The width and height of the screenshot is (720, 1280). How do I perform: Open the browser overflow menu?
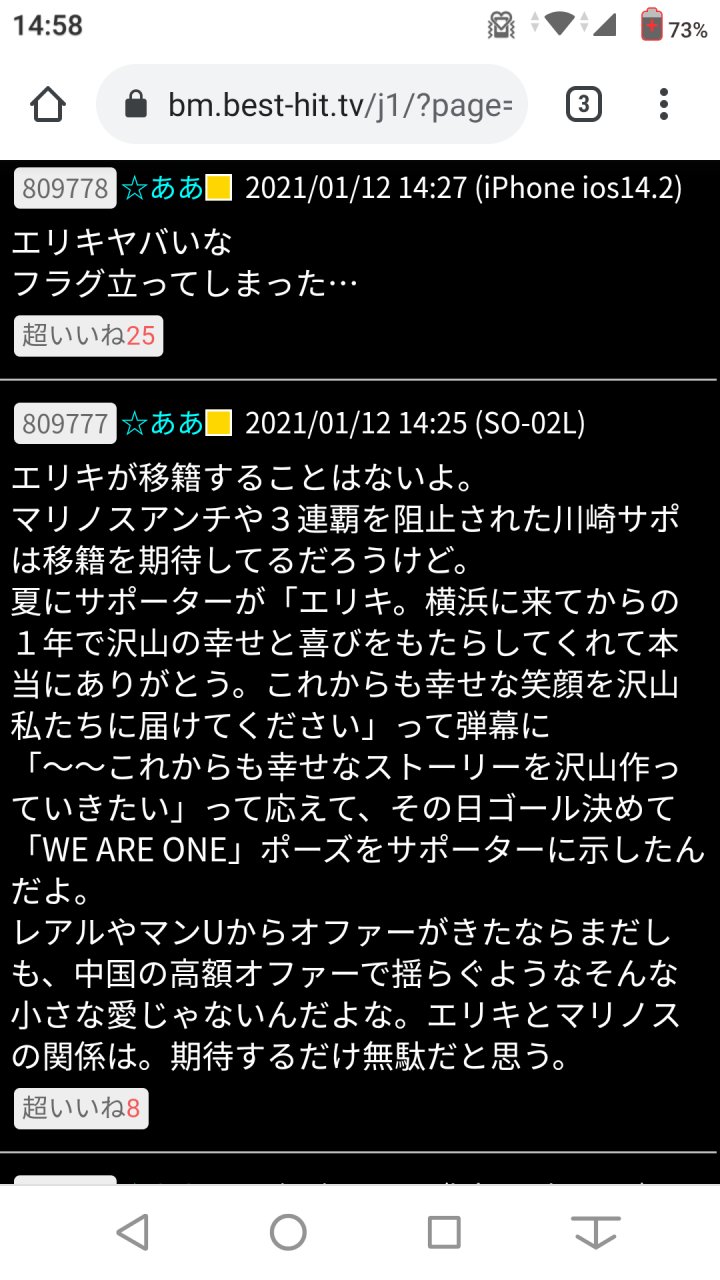(664, 104)
